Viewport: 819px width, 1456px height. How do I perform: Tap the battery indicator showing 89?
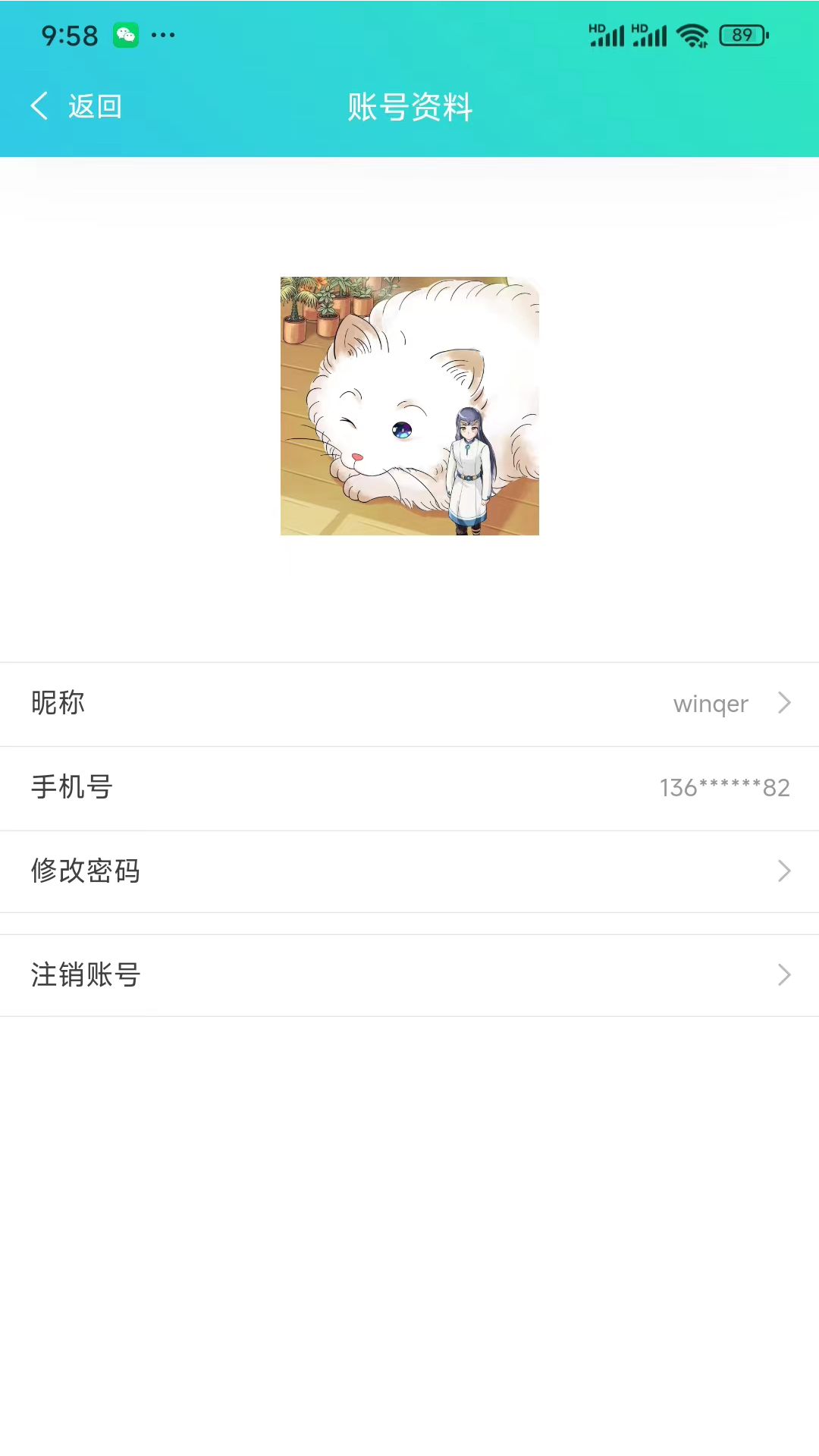point(739,35)
